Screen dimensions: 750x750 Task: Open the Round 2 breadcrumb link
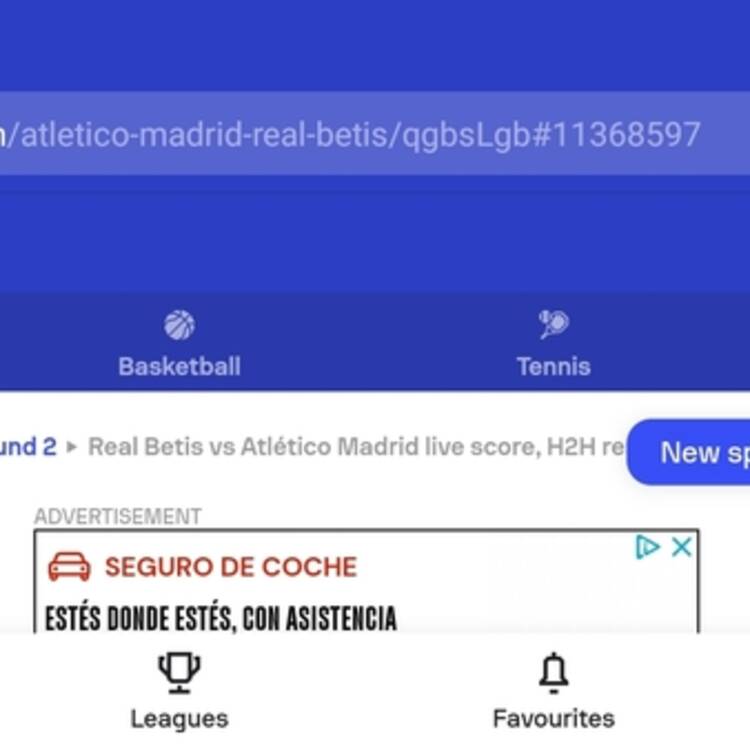[x=27, y=447]
